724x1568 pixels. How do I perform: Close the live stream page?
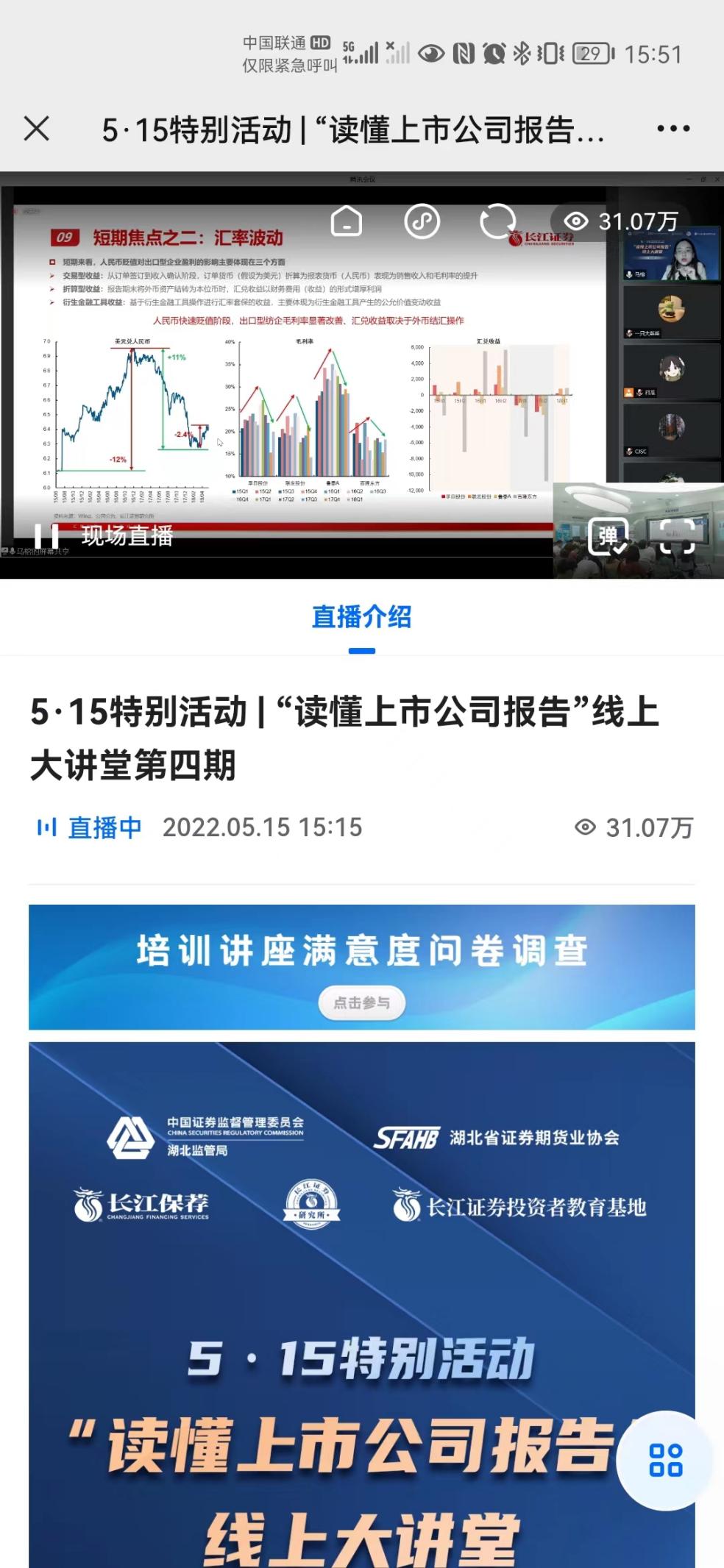click(36, 129)
